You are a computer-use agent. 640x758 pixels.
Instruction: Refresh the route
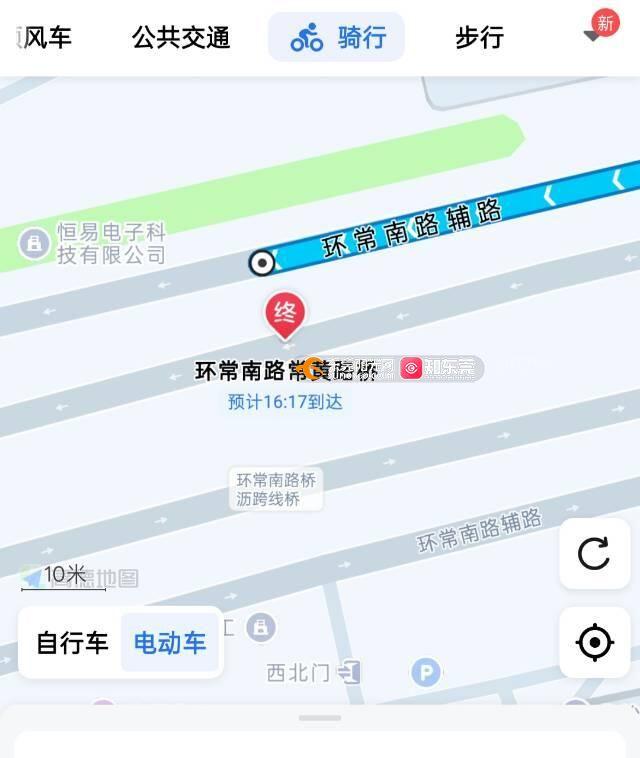click(594, 553)
